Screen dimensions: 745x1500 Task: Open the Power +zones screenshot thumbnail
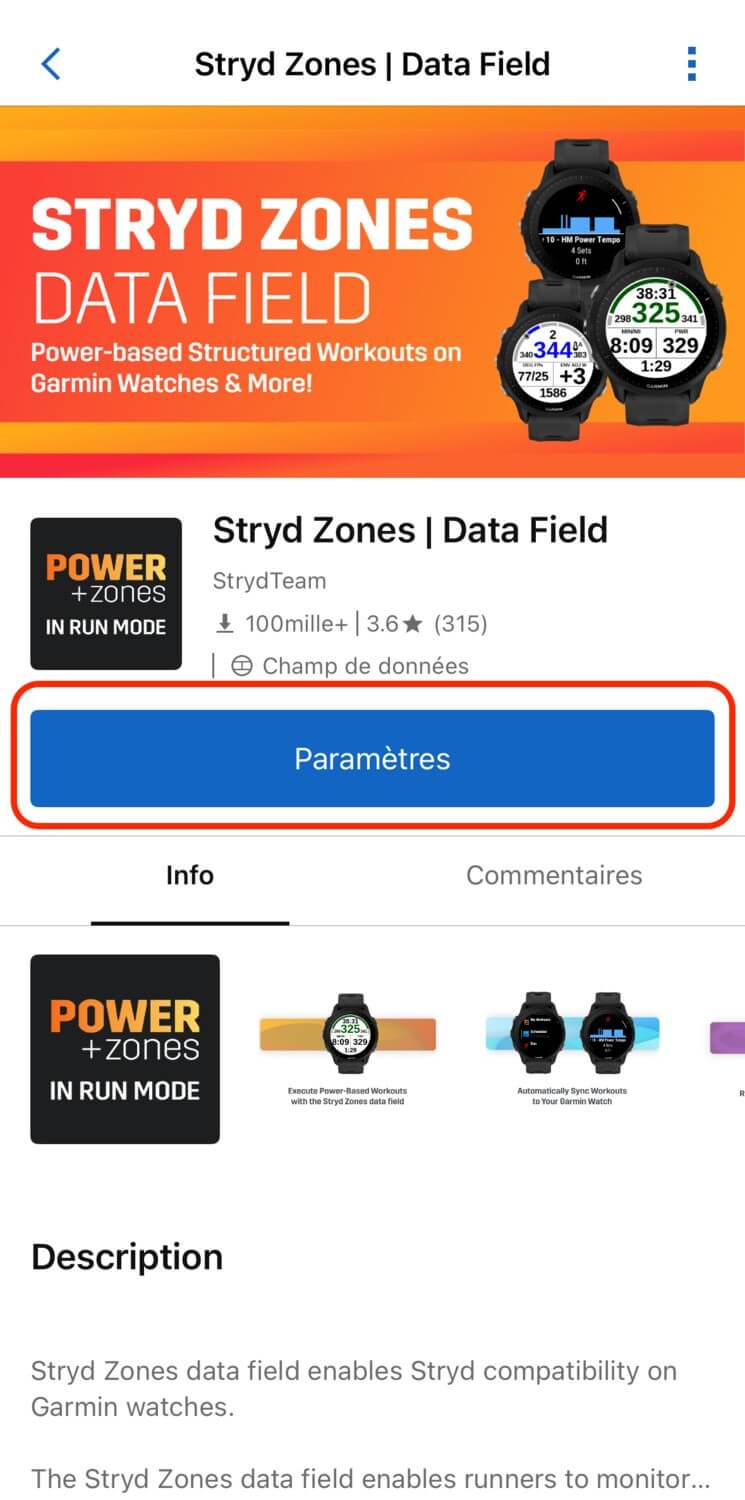click(125, 1049)
